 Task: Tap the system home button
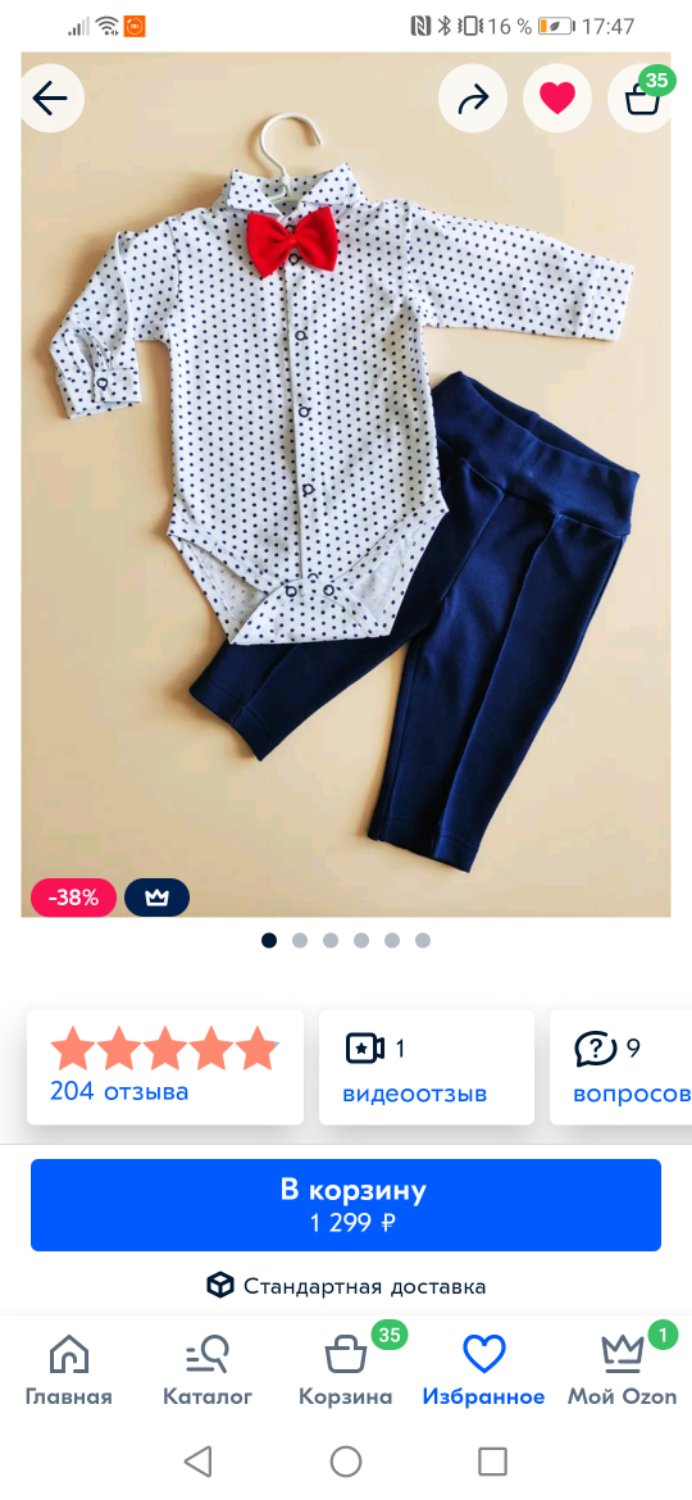click(346, 1462)
